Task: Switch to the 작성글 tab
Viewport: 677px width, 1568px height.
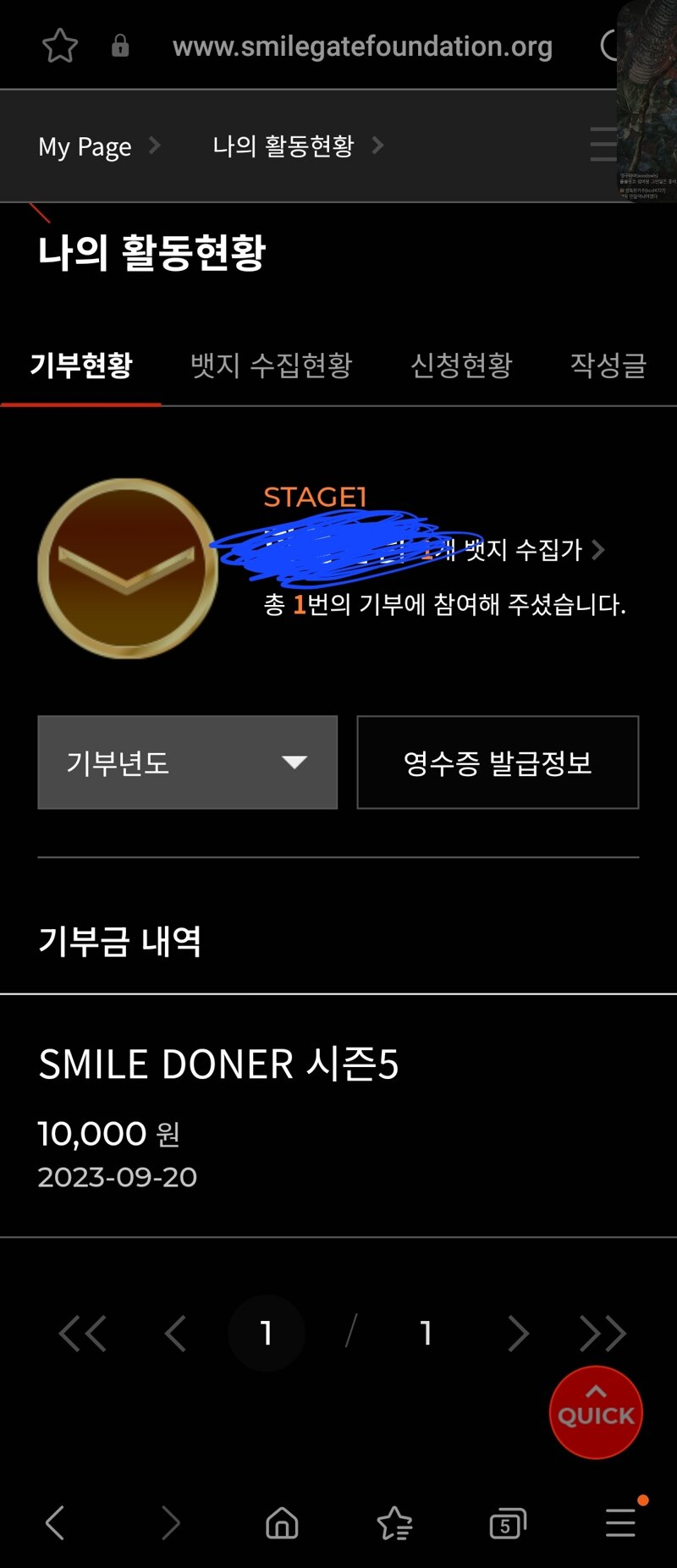Action: pyautogui.click(x=608, y=366)
